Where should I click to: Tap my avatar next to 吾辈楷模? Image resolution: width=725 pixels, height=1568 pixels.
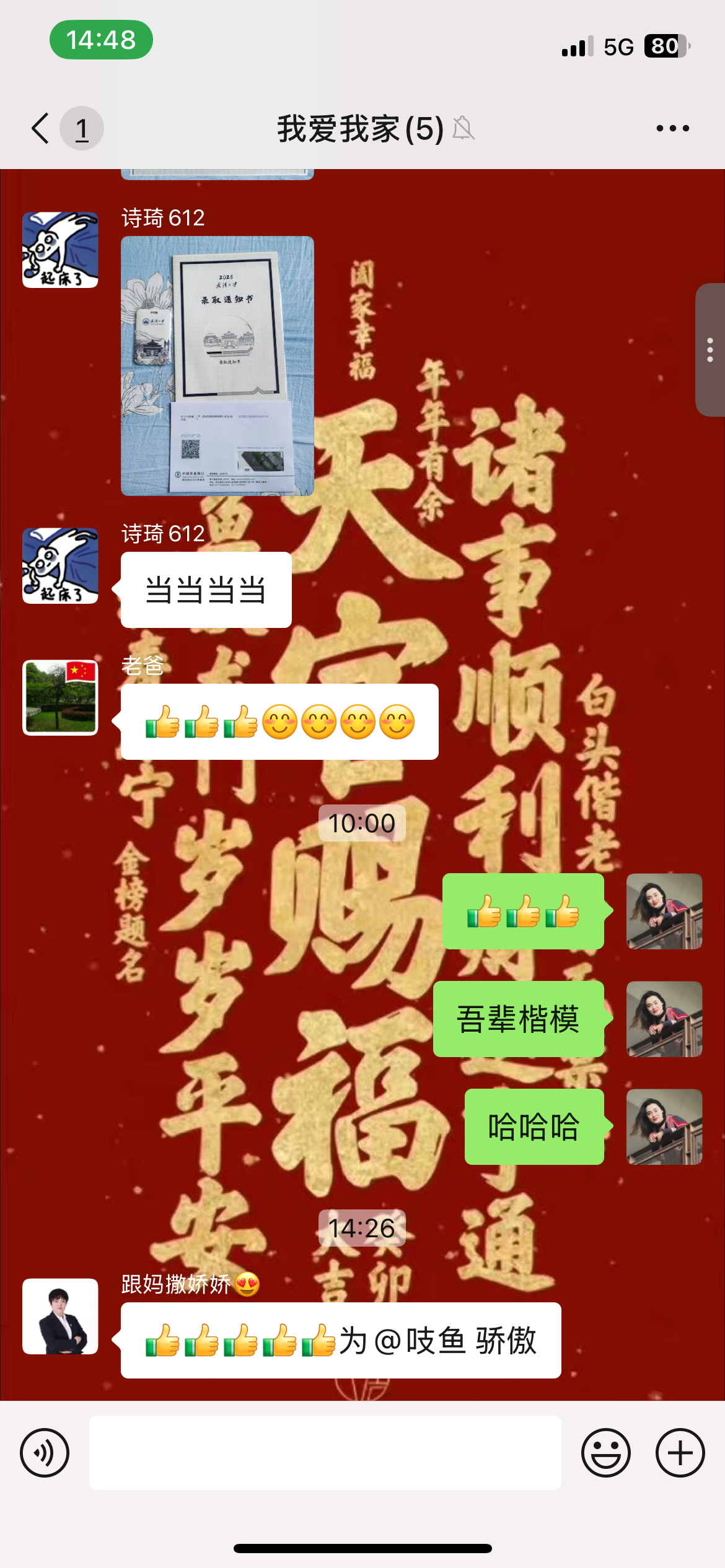(x=664, y=1019)
